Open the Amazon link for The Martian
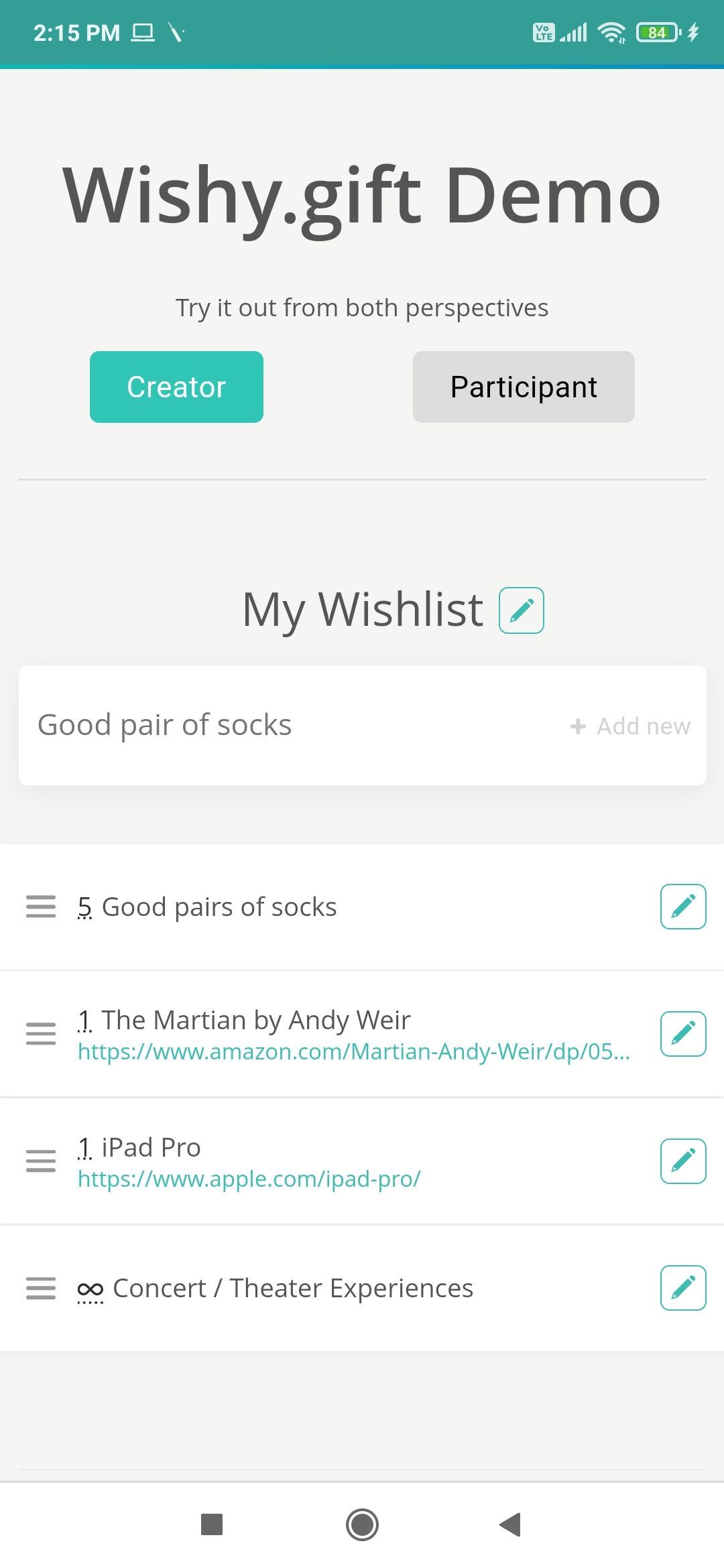 [x=354, y=1052]
